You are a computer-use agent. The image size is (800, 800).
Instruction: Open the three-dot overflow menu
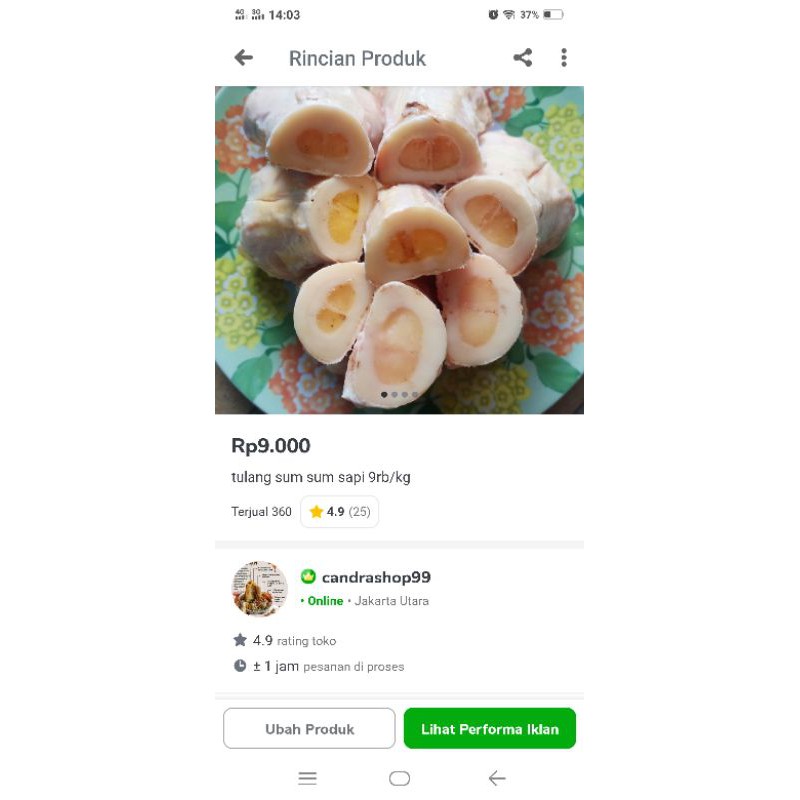564,58
